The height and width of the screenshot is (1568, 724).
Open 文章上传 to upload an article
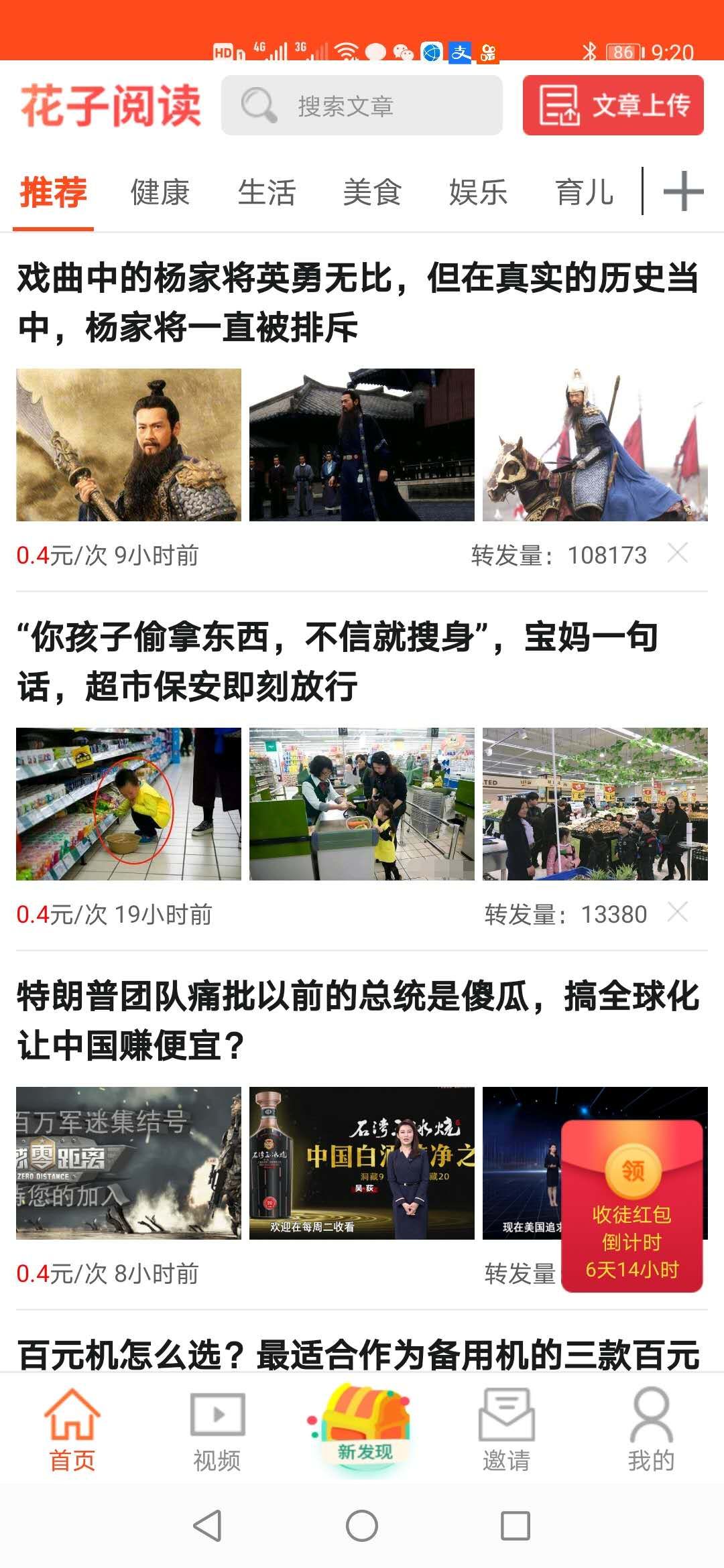[613, 106]
